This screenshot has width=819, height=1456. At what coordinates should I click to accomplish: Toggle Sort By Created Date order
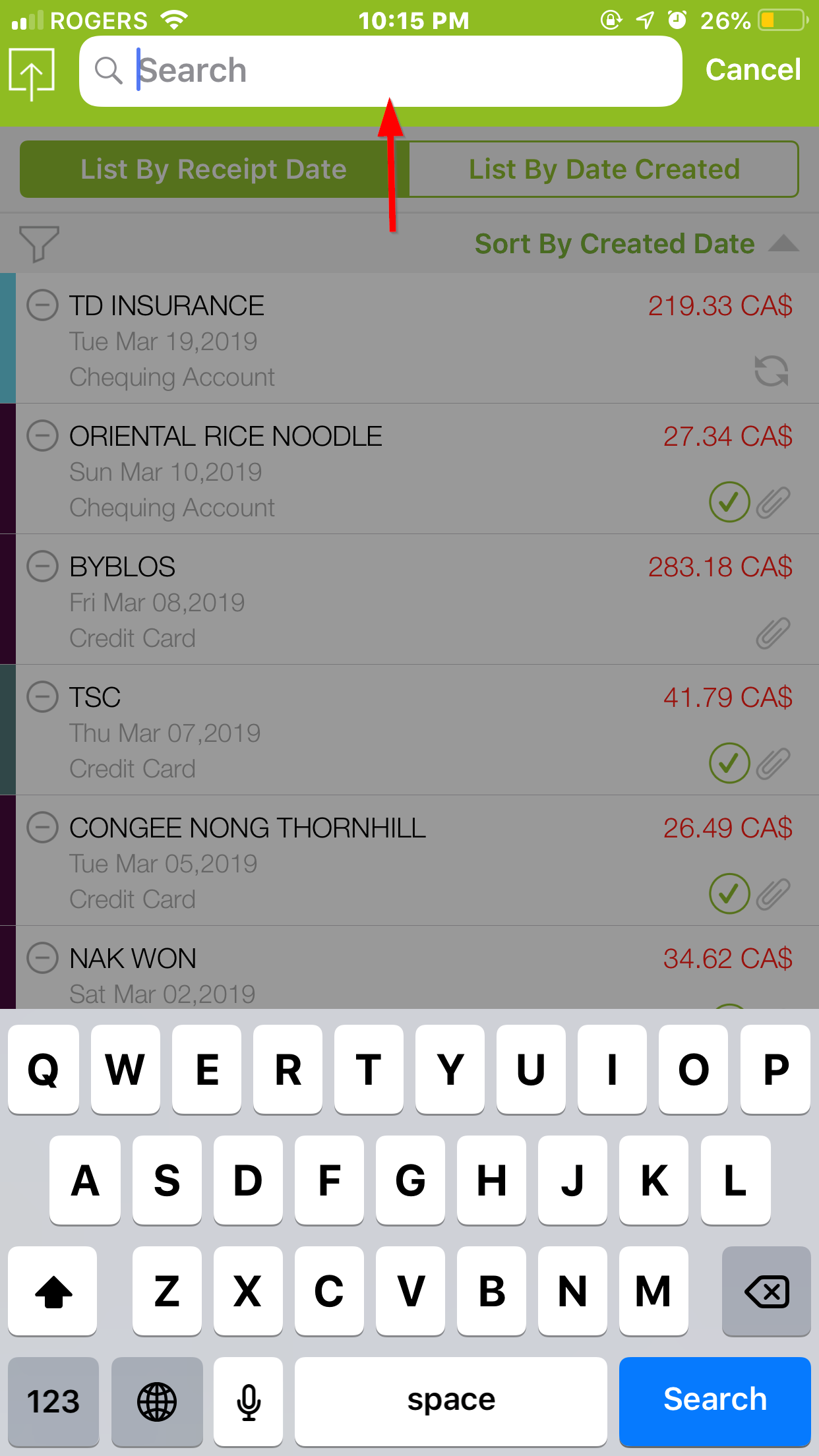point(636,244)
